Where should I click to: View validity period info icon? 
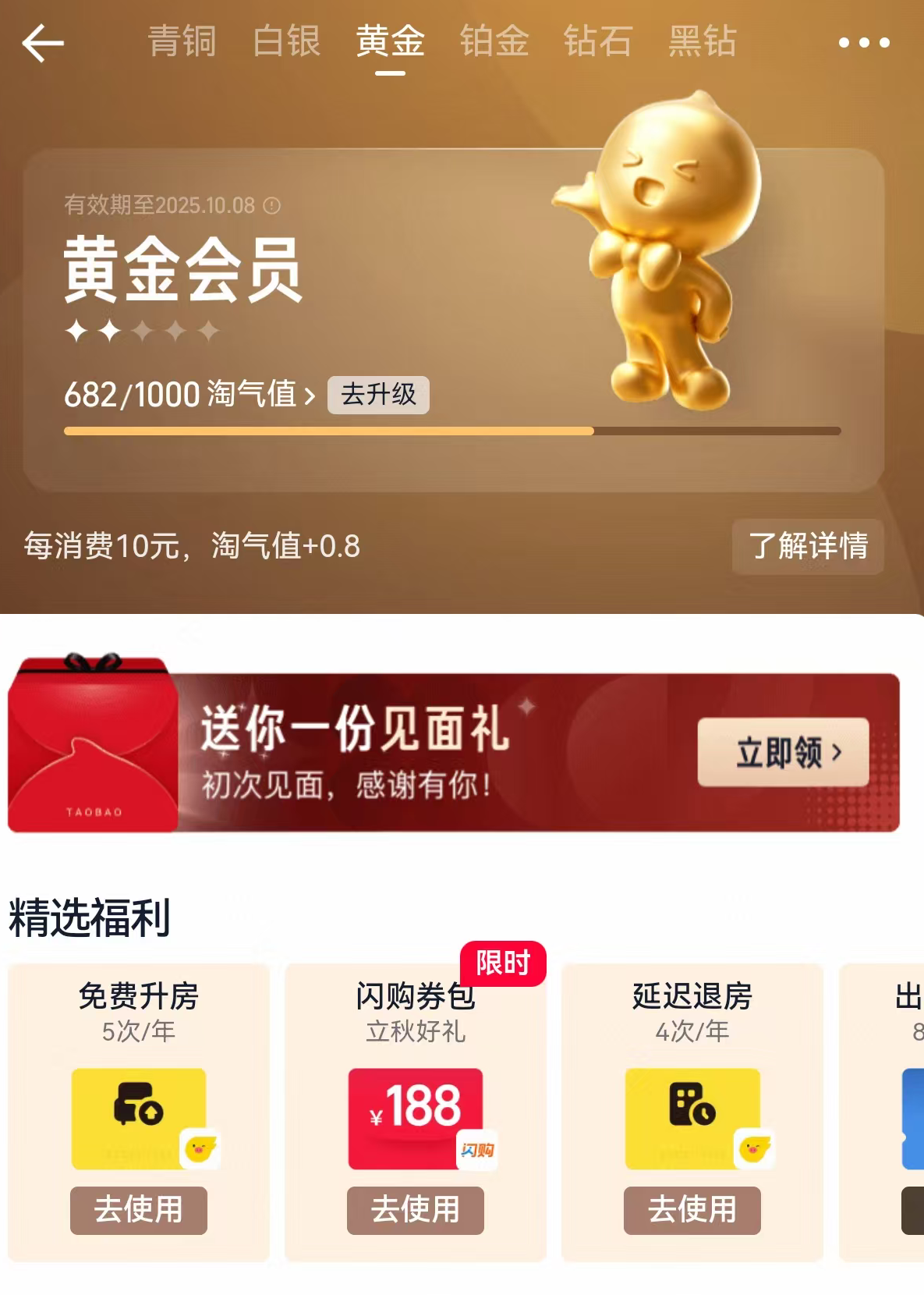pos(271,206)
